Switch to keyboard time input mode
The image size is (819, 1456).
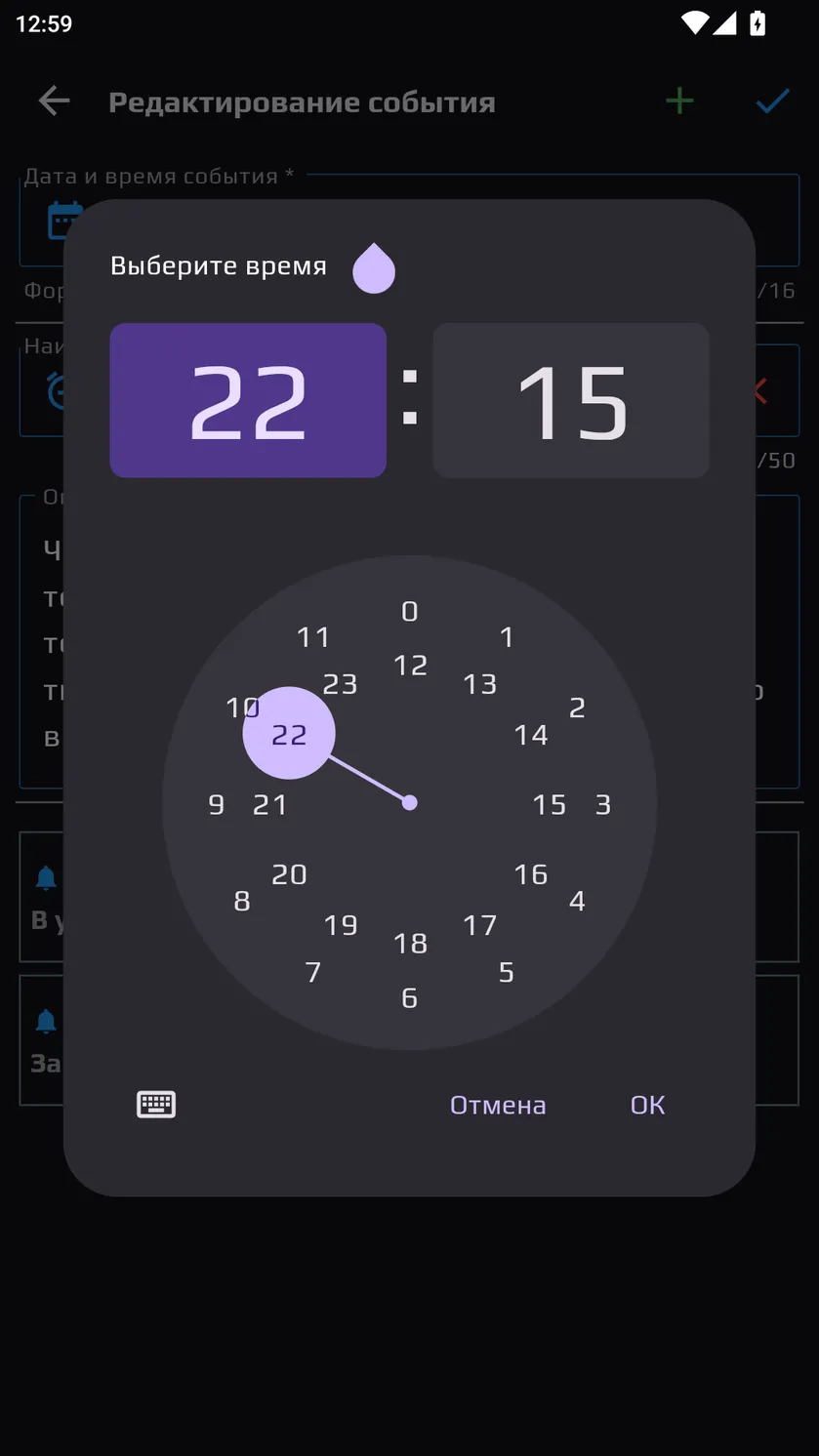tap(156, 1105)
